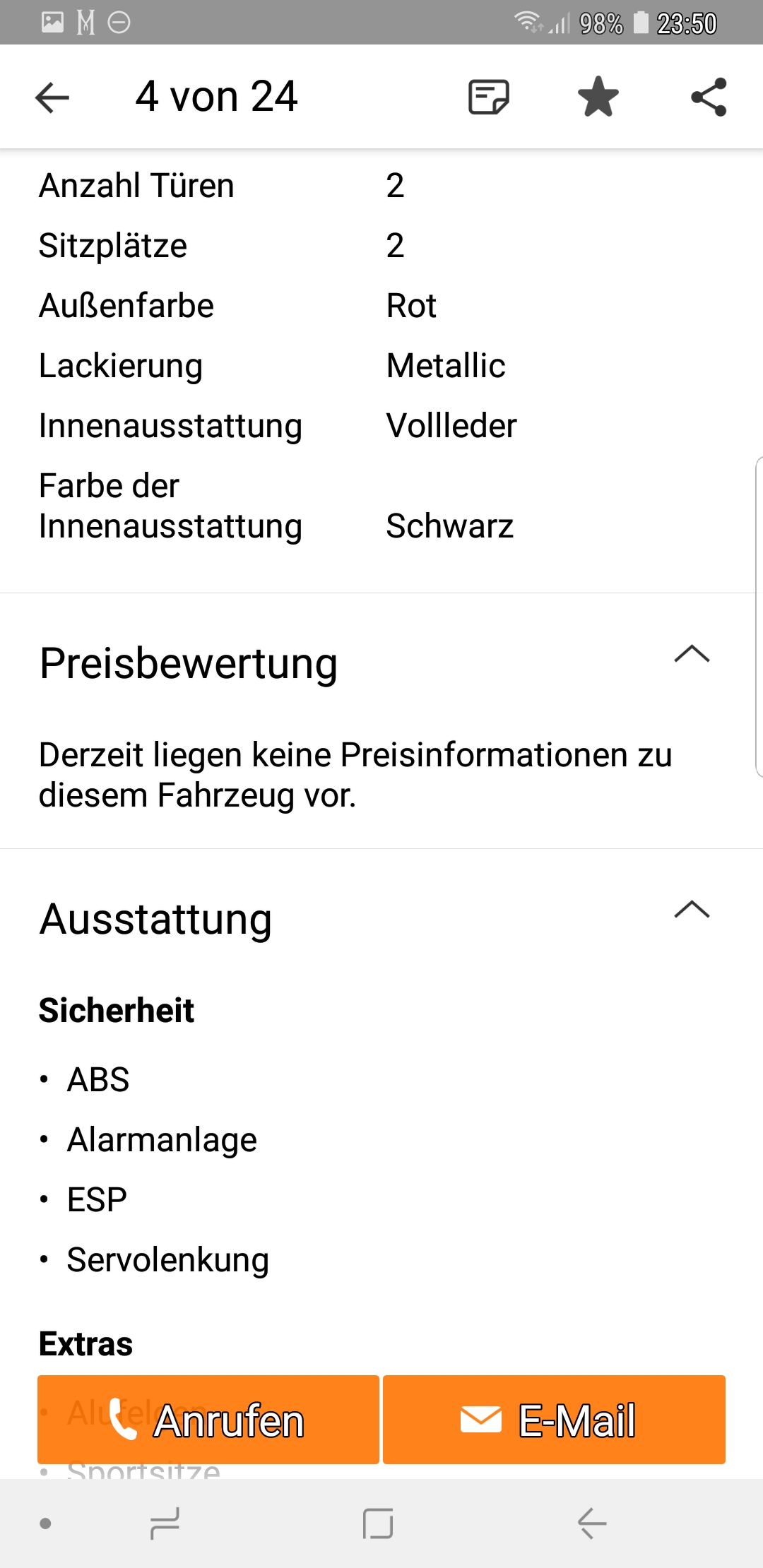Viewport: 763px width, 1568px height.
Task: Collapse the Preisbewertung section
Action: click(692, 654)
